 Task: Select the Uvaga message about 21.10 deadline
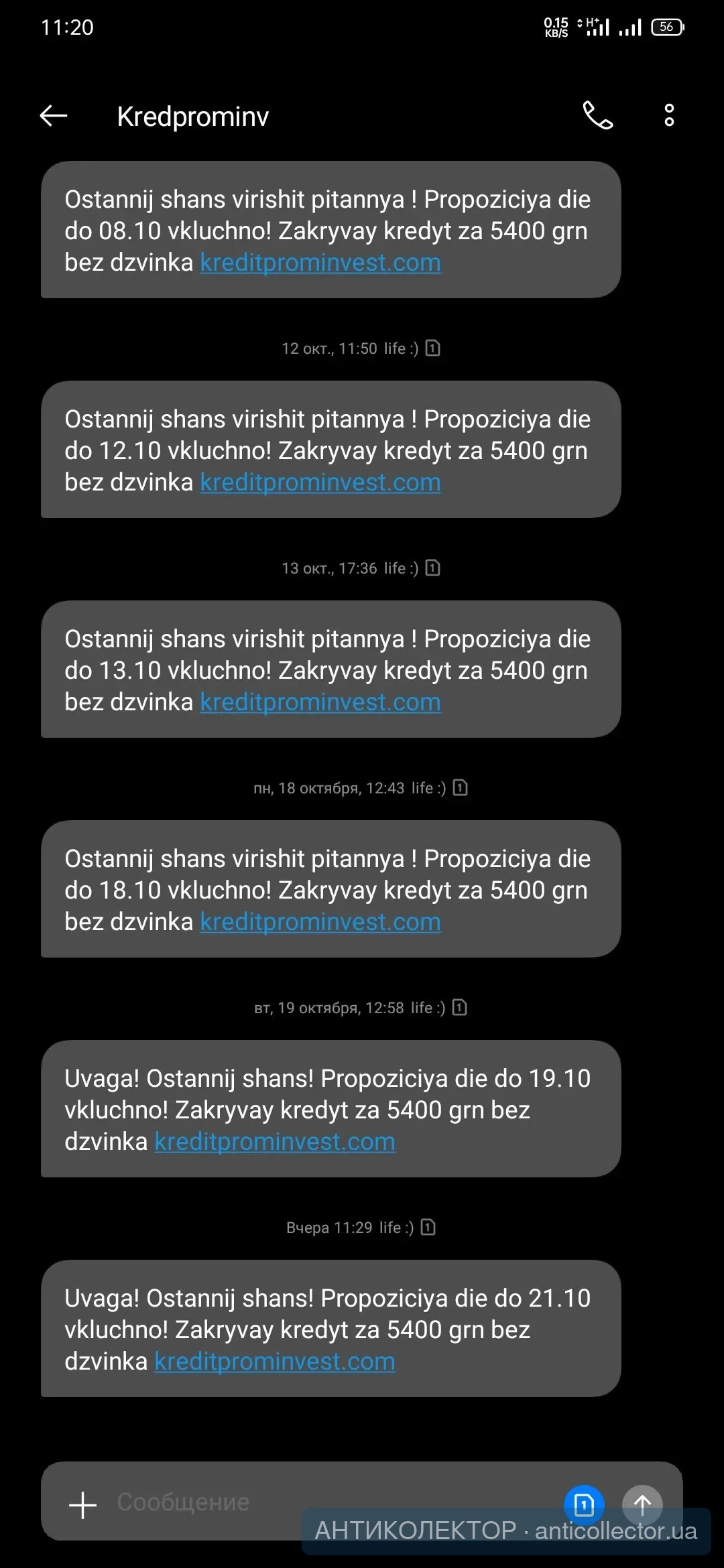click(328, 1330)
